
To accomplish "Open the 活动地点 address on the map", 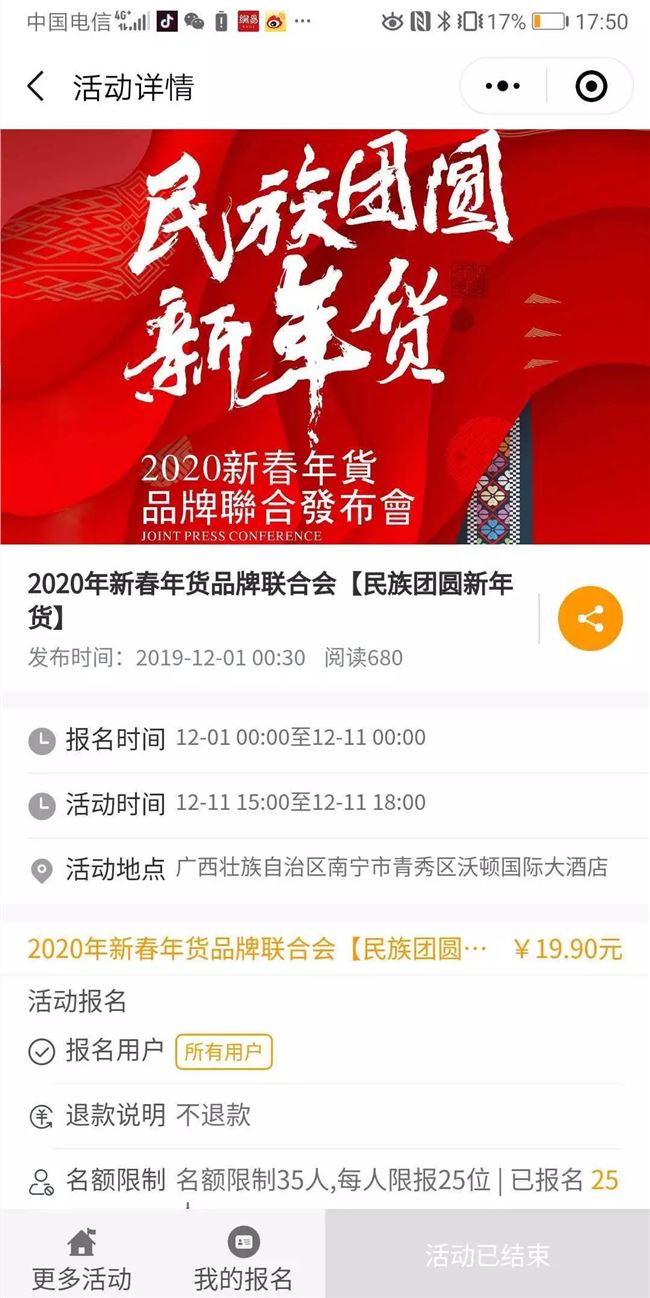I will click(x=391, y=868).
